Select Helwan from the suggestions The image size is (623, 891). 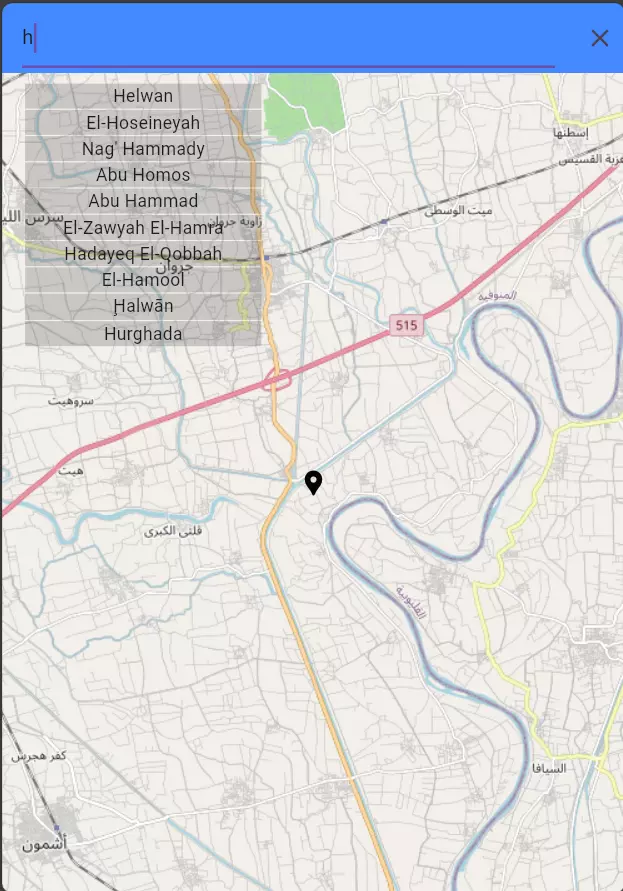[x=143, y=96]
